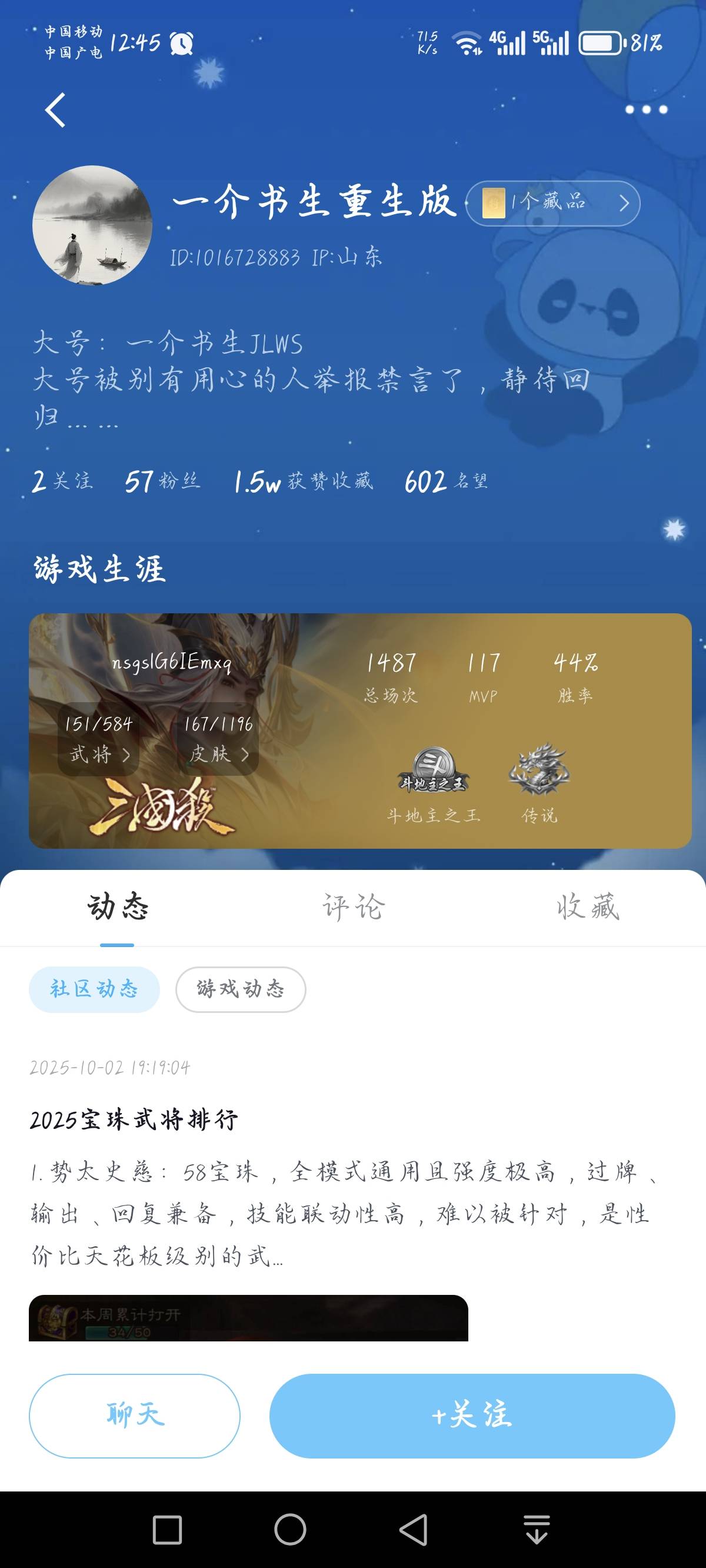Switch to the 收藏 tab

[587, 907]
